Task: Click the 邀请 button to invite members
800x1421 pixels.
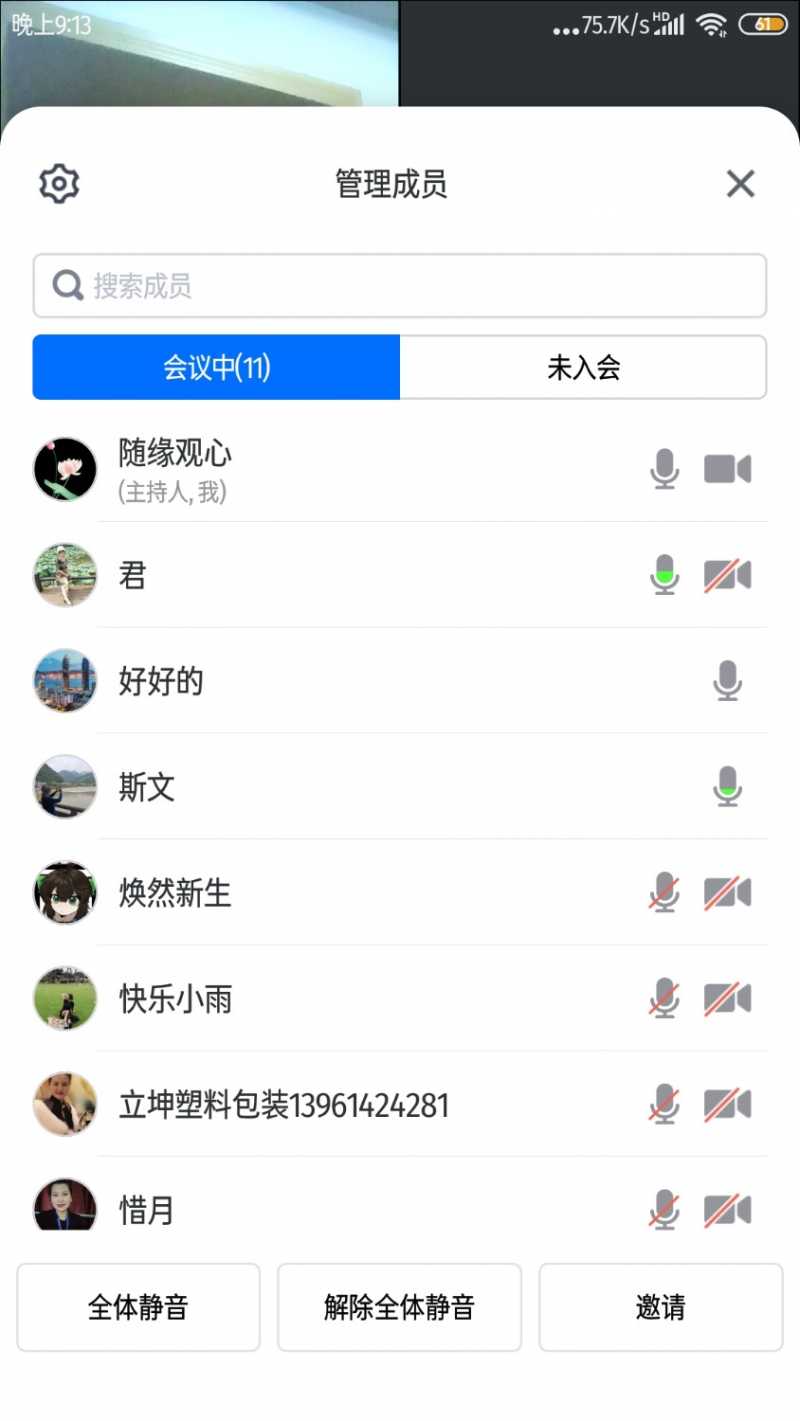Action: coord(660,1307)
